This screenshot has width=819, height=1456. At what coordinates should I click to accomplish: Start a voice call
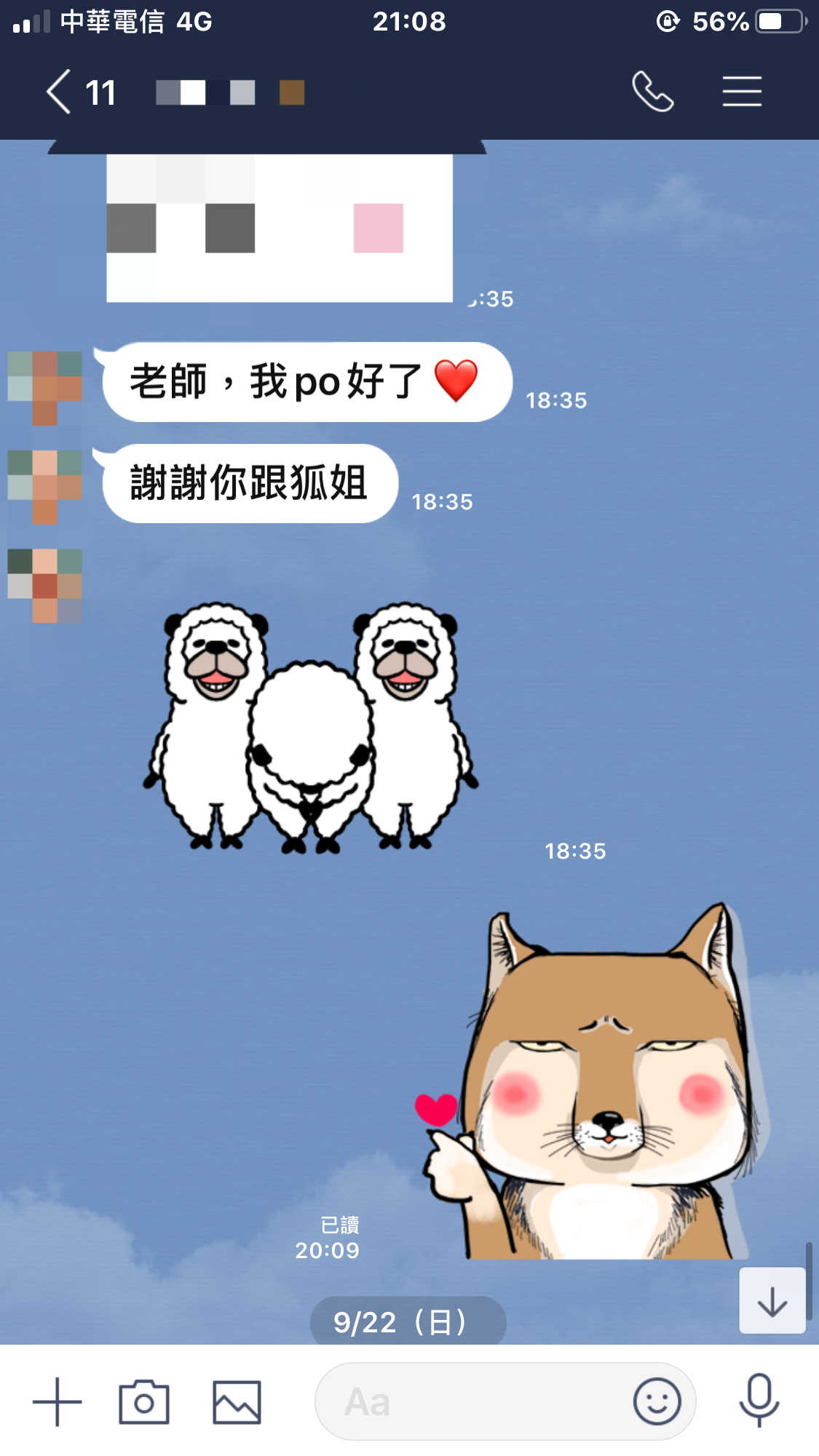(652, 92)
